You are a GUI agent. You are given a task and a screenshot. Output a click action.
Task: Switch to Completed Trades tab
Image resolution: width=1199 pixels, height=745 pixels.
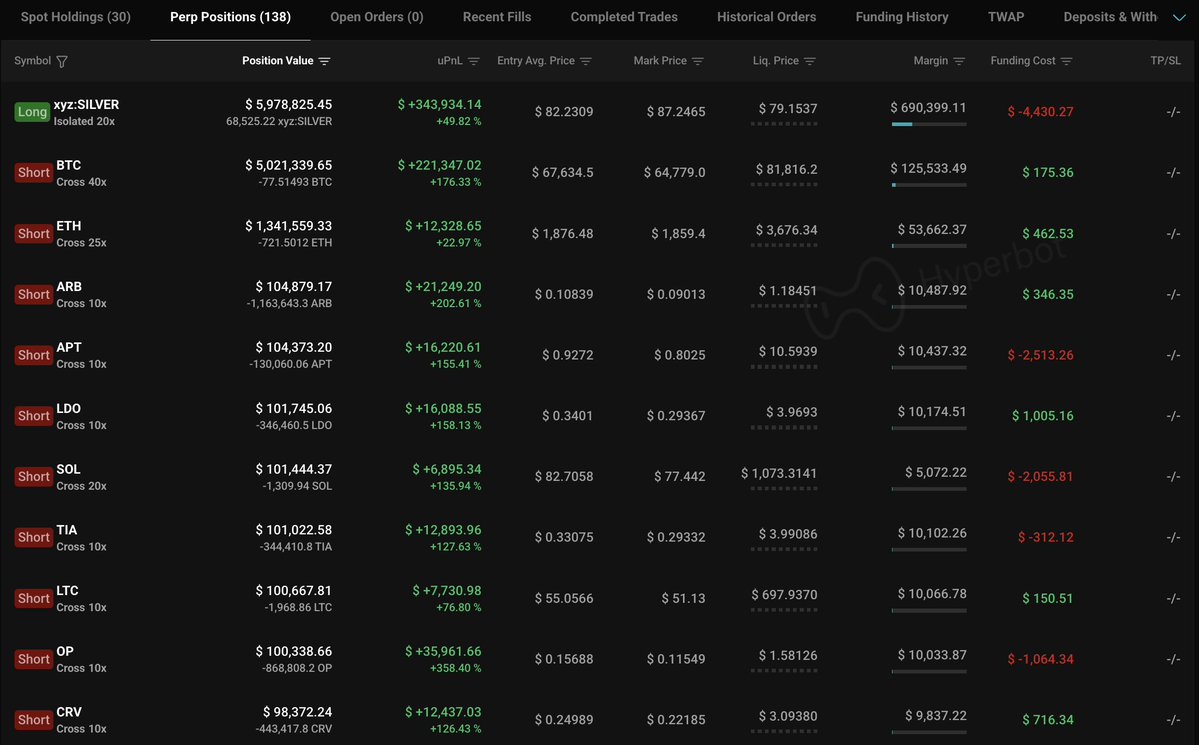click(624, 17)
